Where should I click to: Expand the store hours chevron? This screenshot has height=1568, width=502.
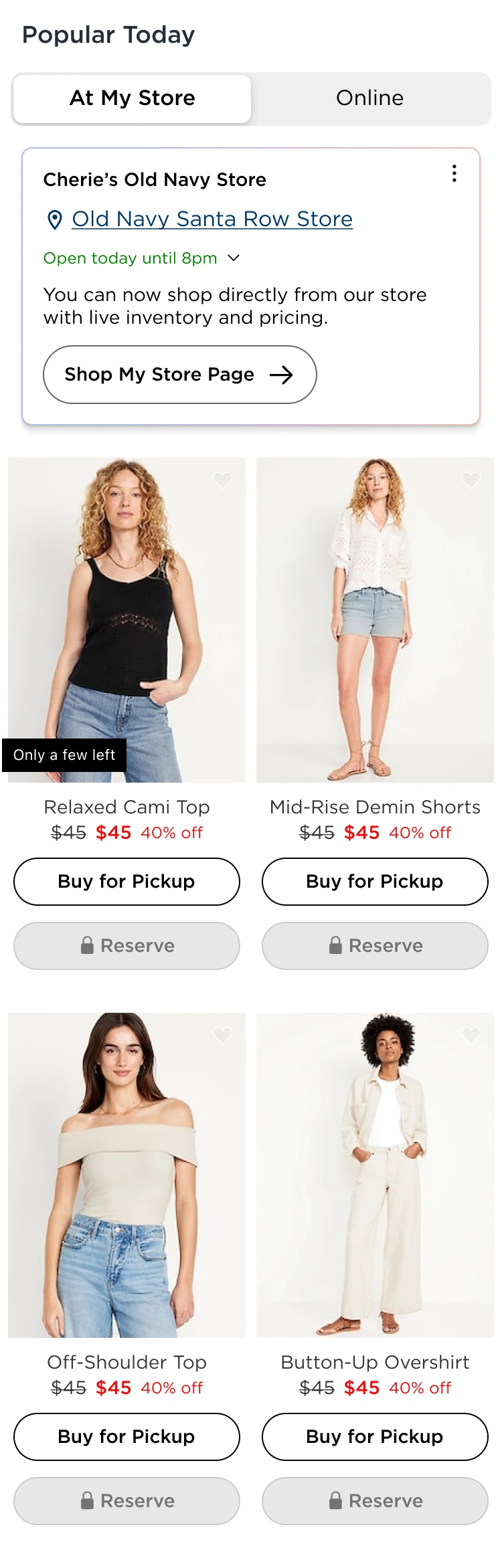coord(234,258)
